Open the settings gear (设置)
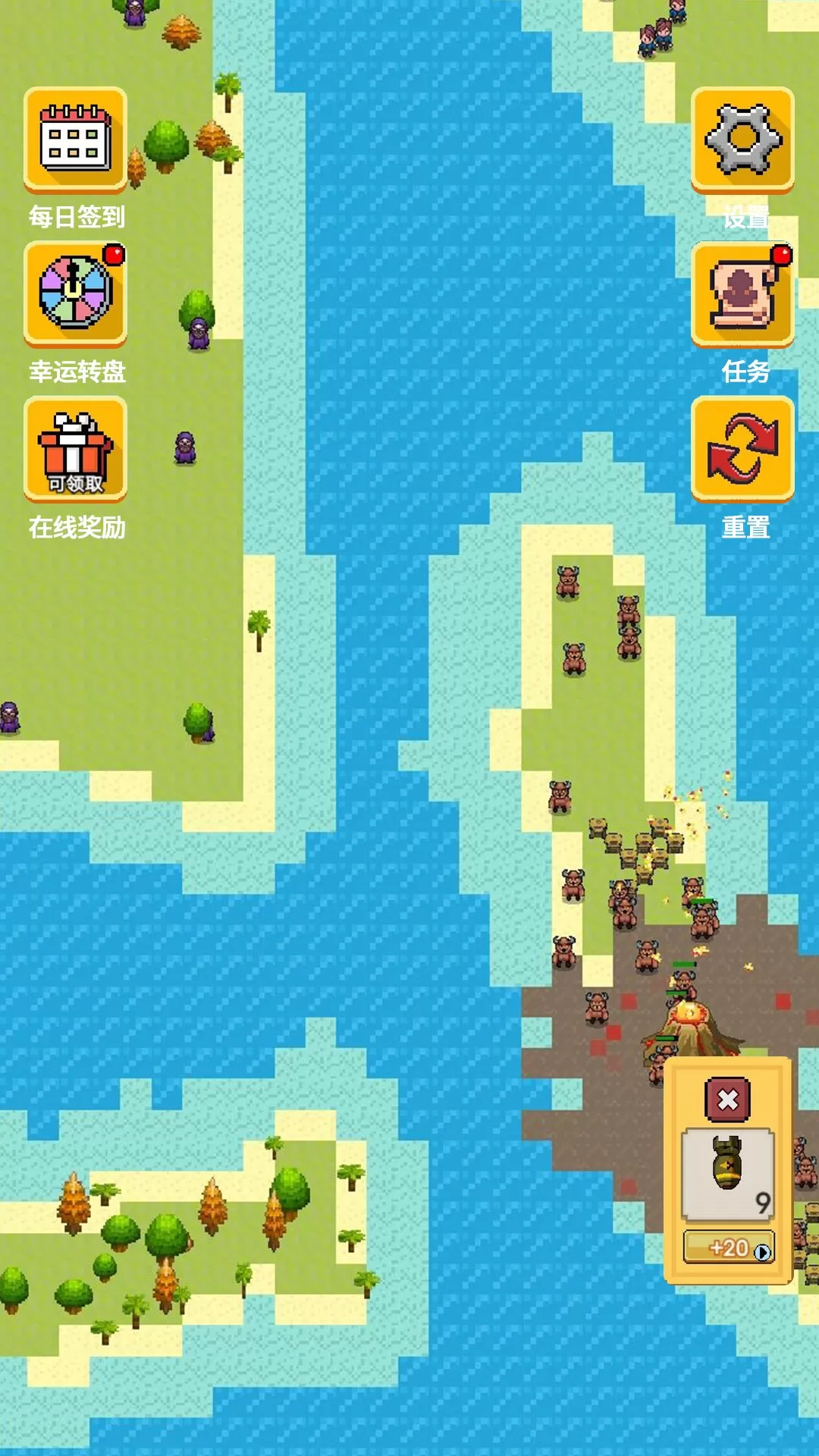Viewport: 819px width, 1456px height. (742, 140)
